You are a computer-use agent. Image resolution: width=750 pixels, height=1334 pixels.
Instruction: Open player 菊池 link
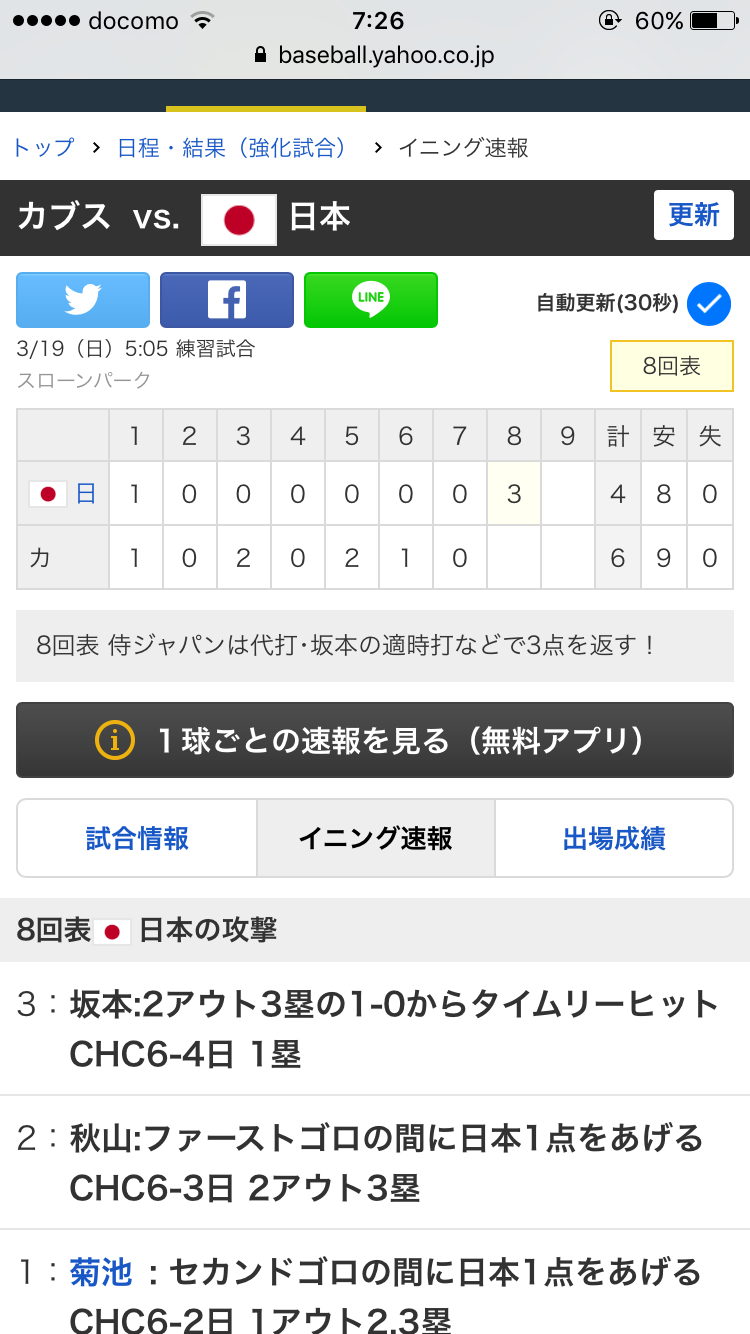pos(101,1272)
